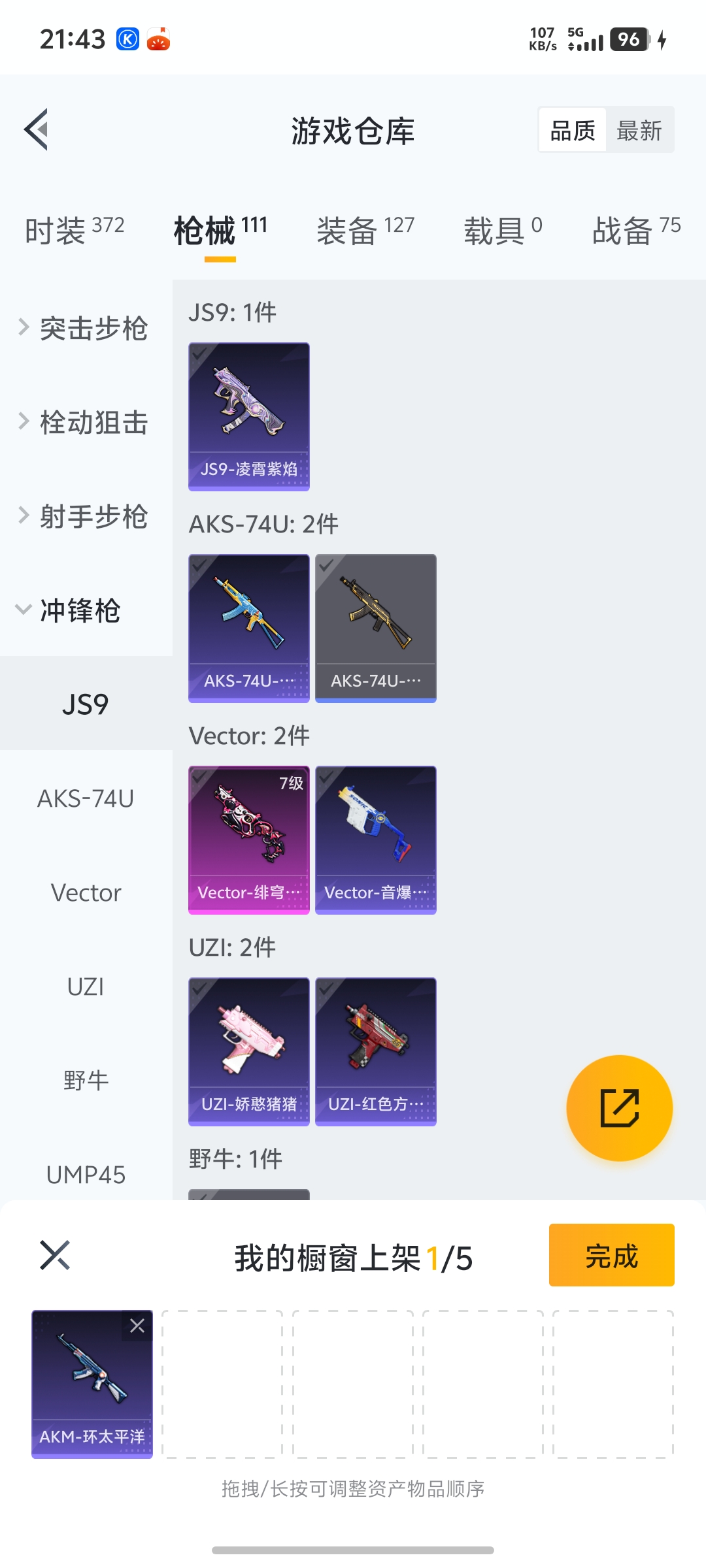Select the JS9-凌霄紫焰 skin
The height and width of the screenshot is (1568, 706).
point(249,416)
